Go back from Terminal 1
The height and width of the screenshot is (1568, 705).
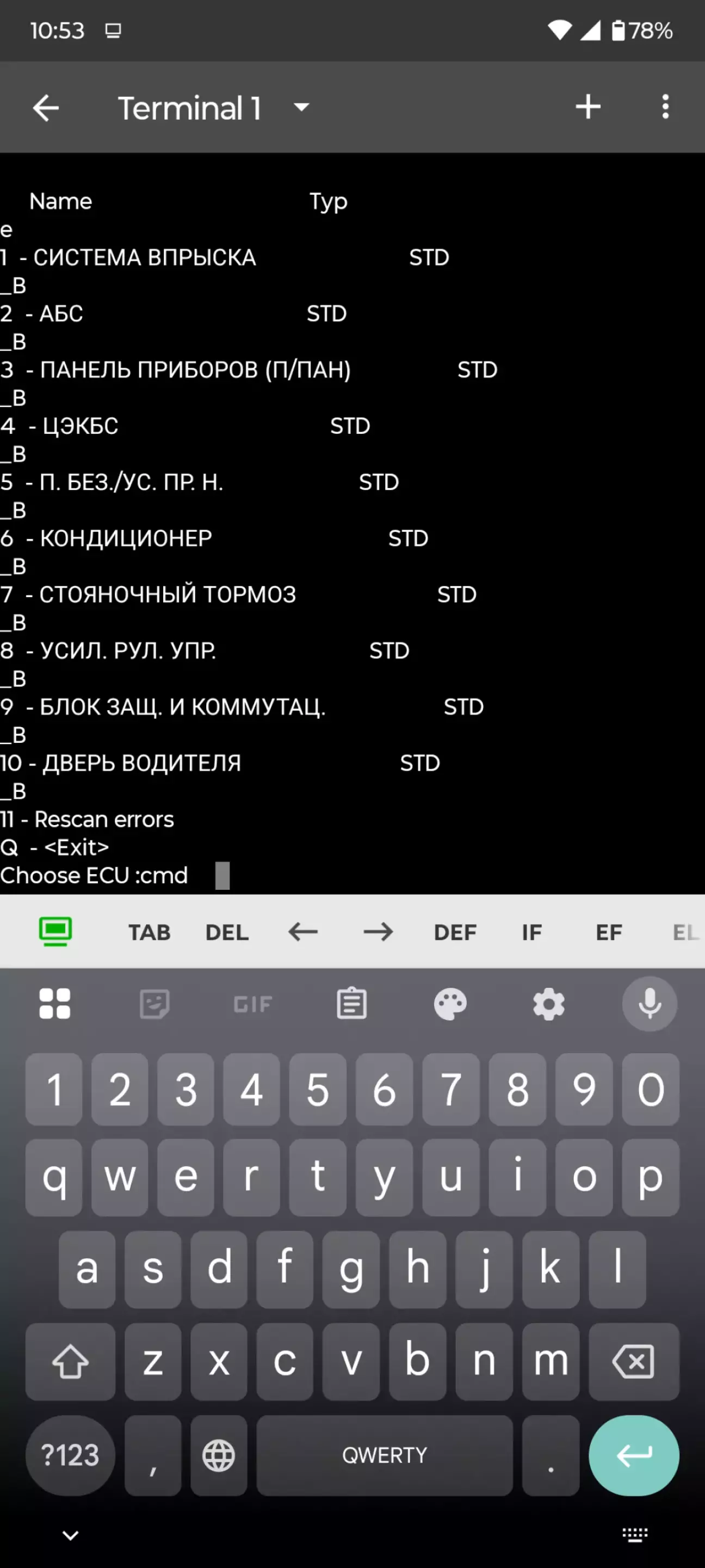pos(46,108)
